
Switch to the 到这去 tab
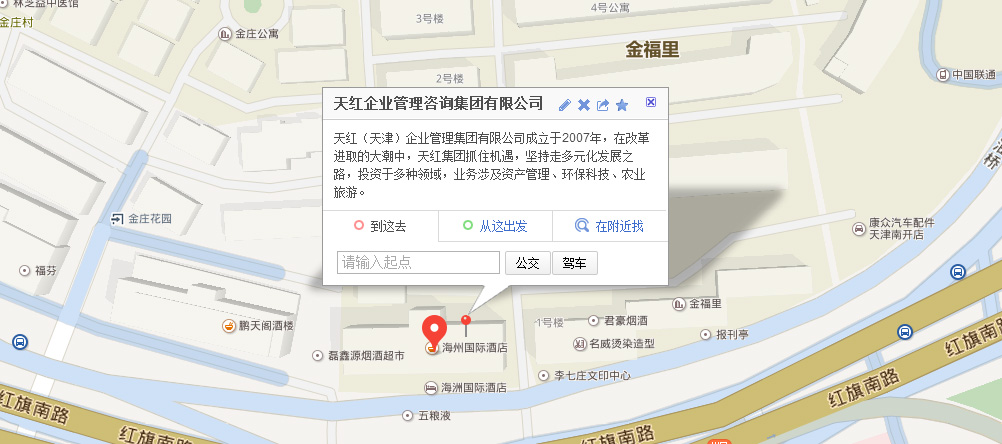(x=380, y=226)
